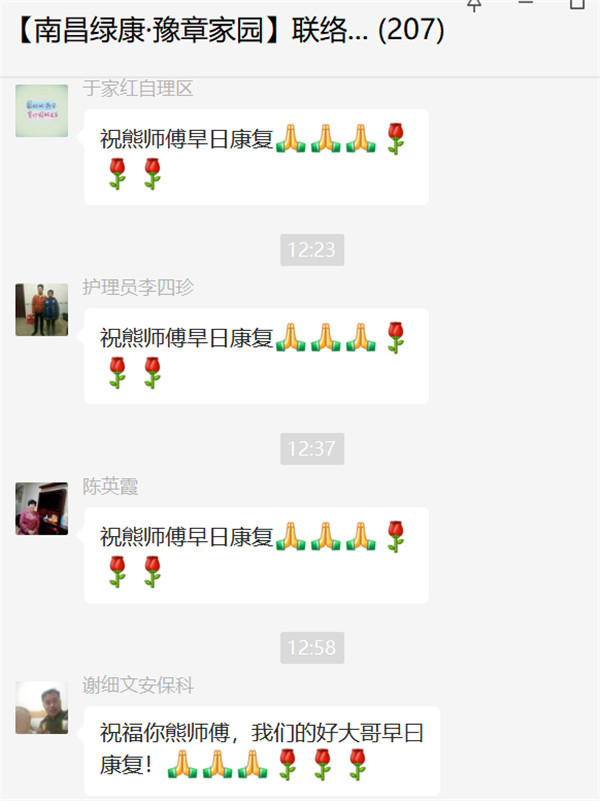View 陈英霞's avatar profile card
Screen dimensions: 600x801
(42, 509)
